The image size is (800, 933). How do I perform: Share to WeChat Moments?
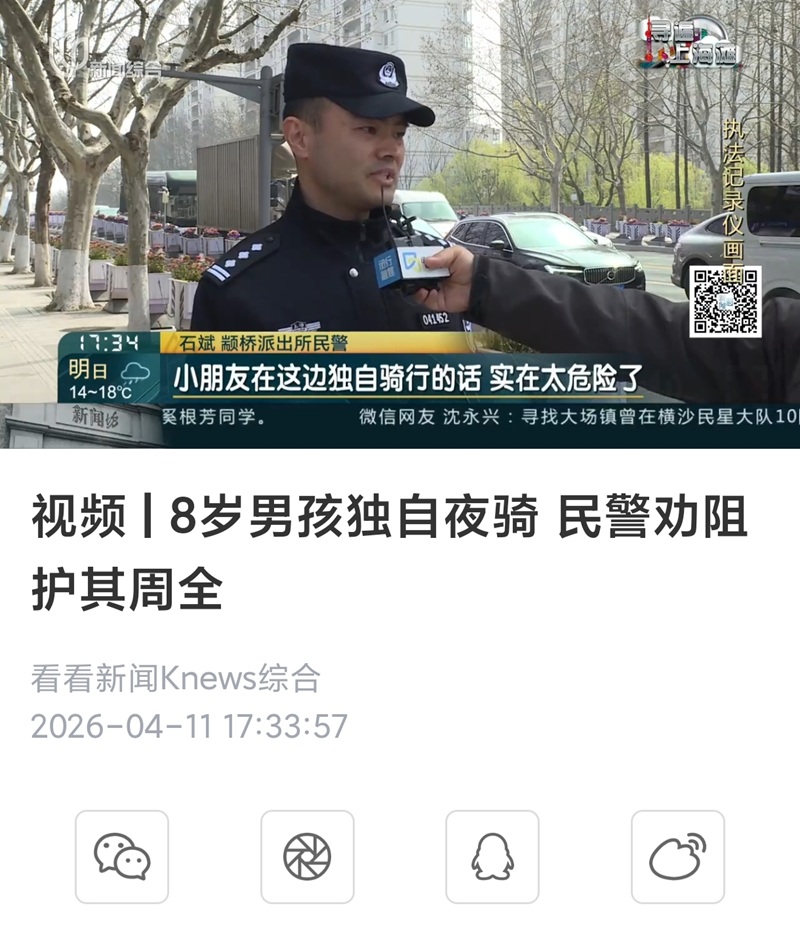coord(307,857)
